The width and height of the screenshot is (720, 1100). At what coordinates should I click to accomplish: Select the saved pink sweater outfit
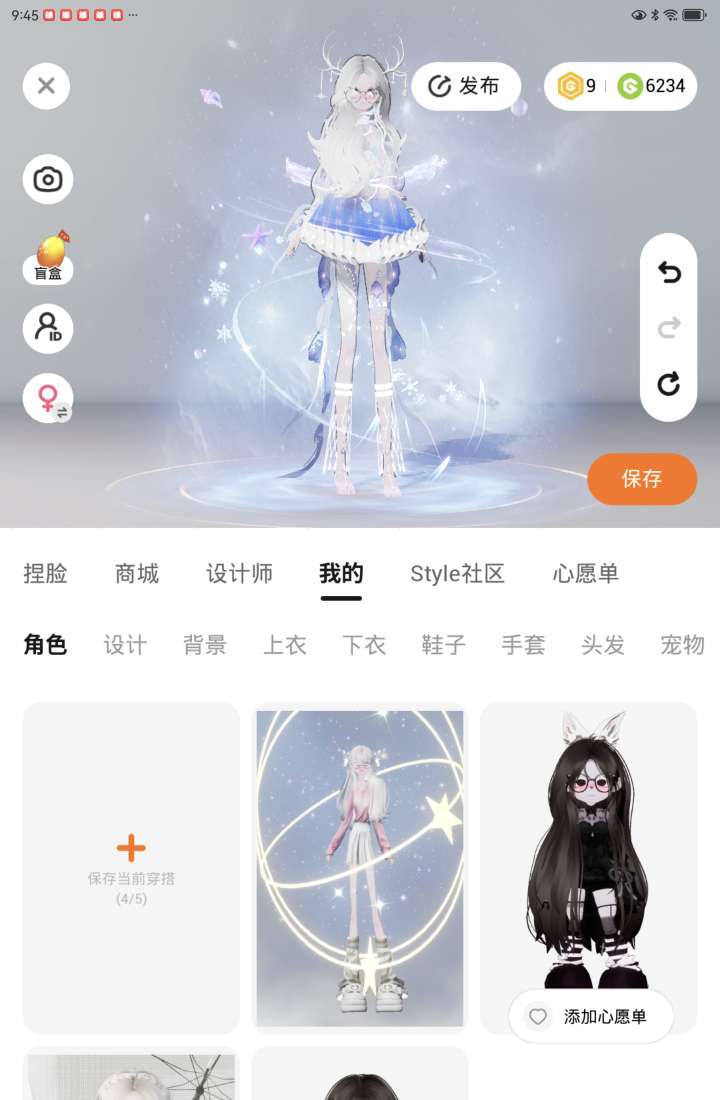coord(360,867)
